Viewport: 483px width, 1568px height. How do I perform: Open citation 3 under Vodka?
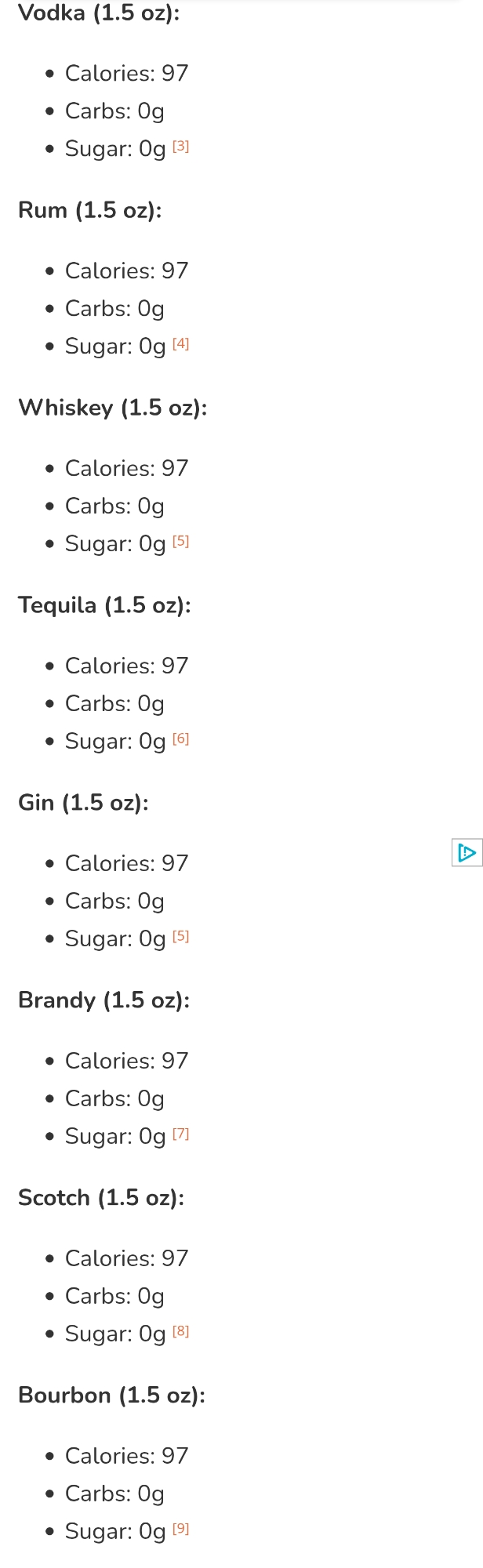181,147
